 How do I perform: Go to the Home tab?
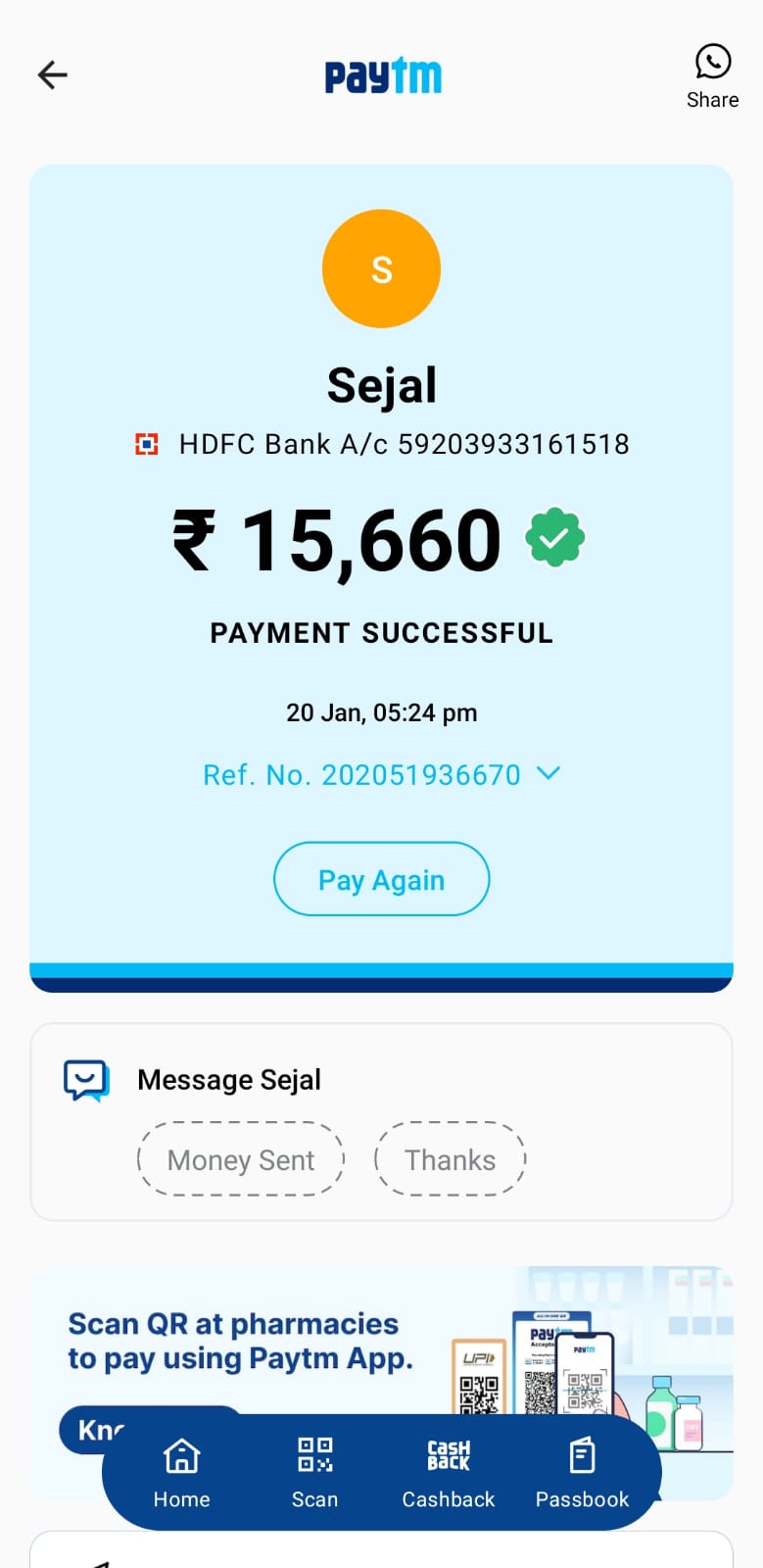pyautogui.click(x=181, y=1472)
